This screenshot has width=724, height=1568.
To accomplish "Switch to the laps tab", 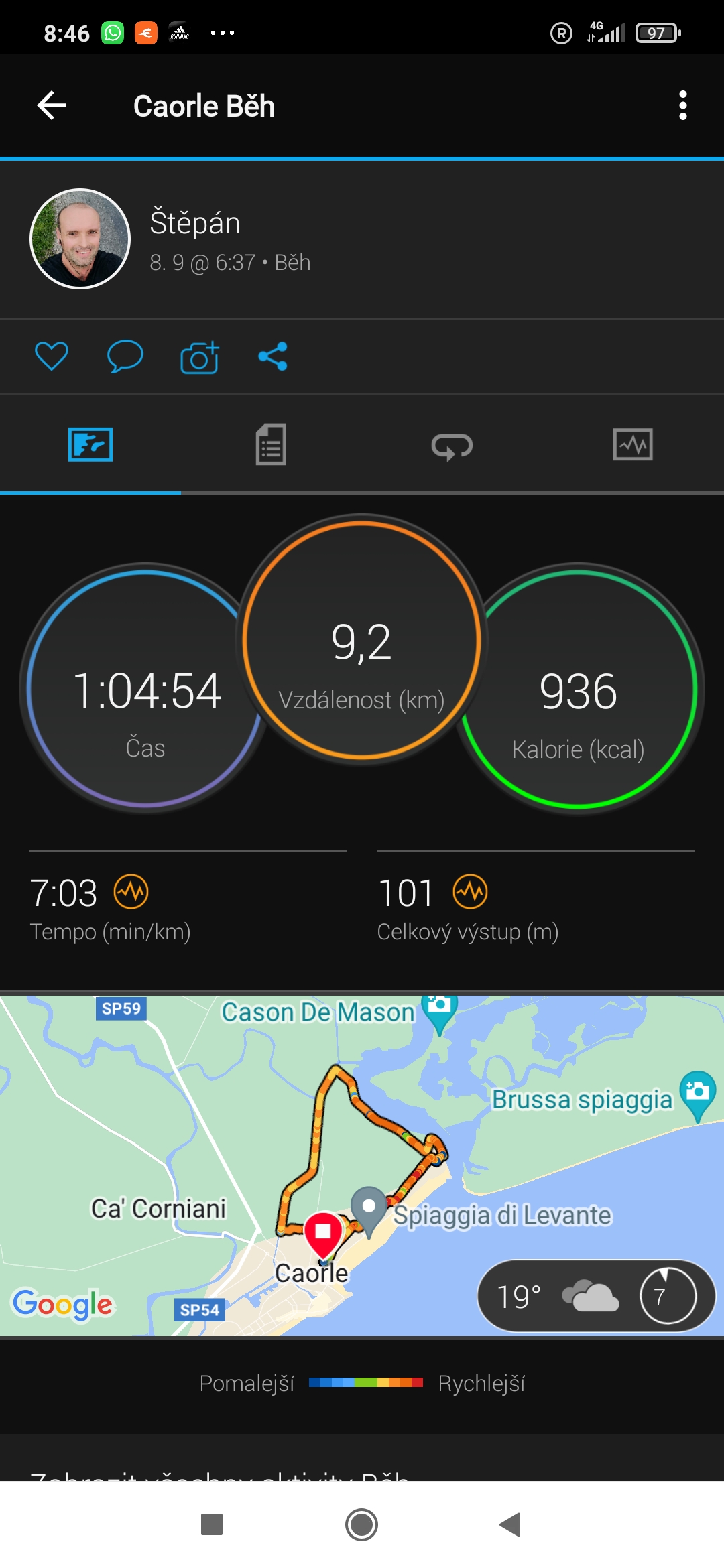I will tap(452, 446).
